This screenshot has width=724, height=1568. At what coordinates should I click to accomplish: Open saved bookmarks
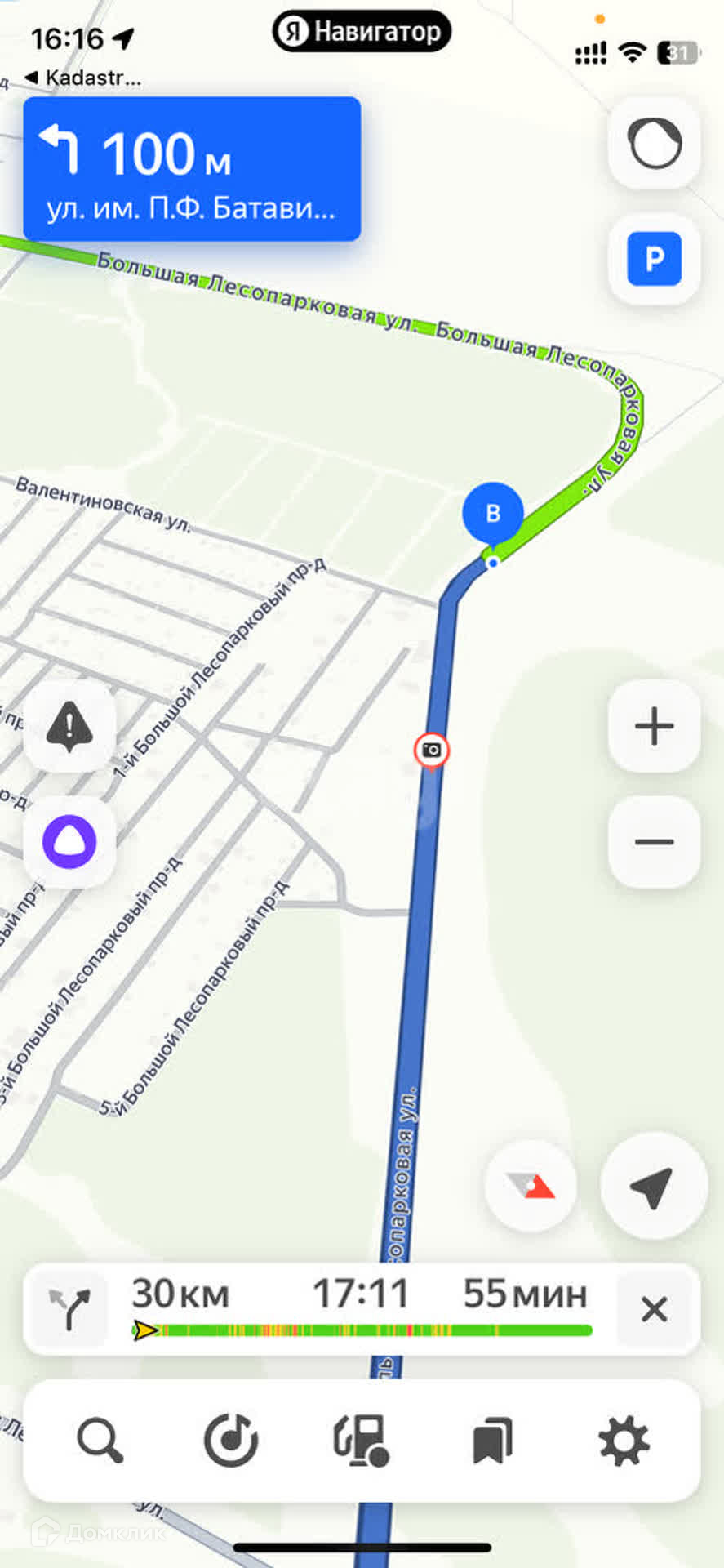[492, 1441]
